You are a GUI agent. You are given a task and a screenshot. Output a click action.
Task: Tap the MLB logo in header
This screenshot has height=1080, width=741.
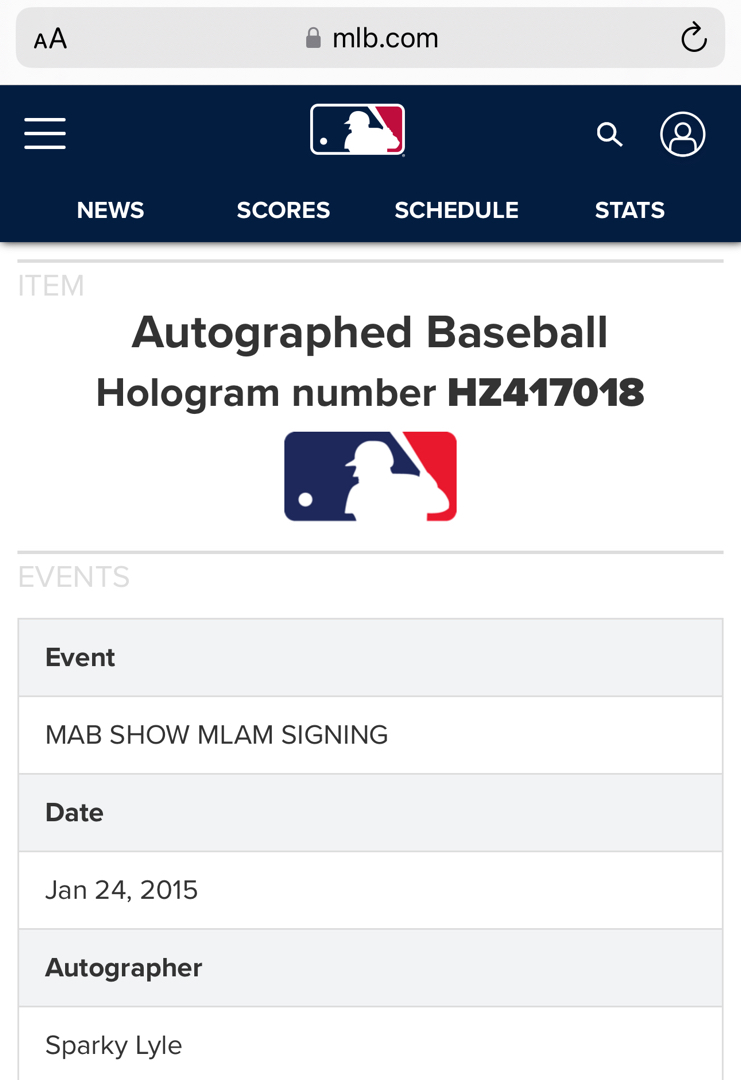click(357, 131)
